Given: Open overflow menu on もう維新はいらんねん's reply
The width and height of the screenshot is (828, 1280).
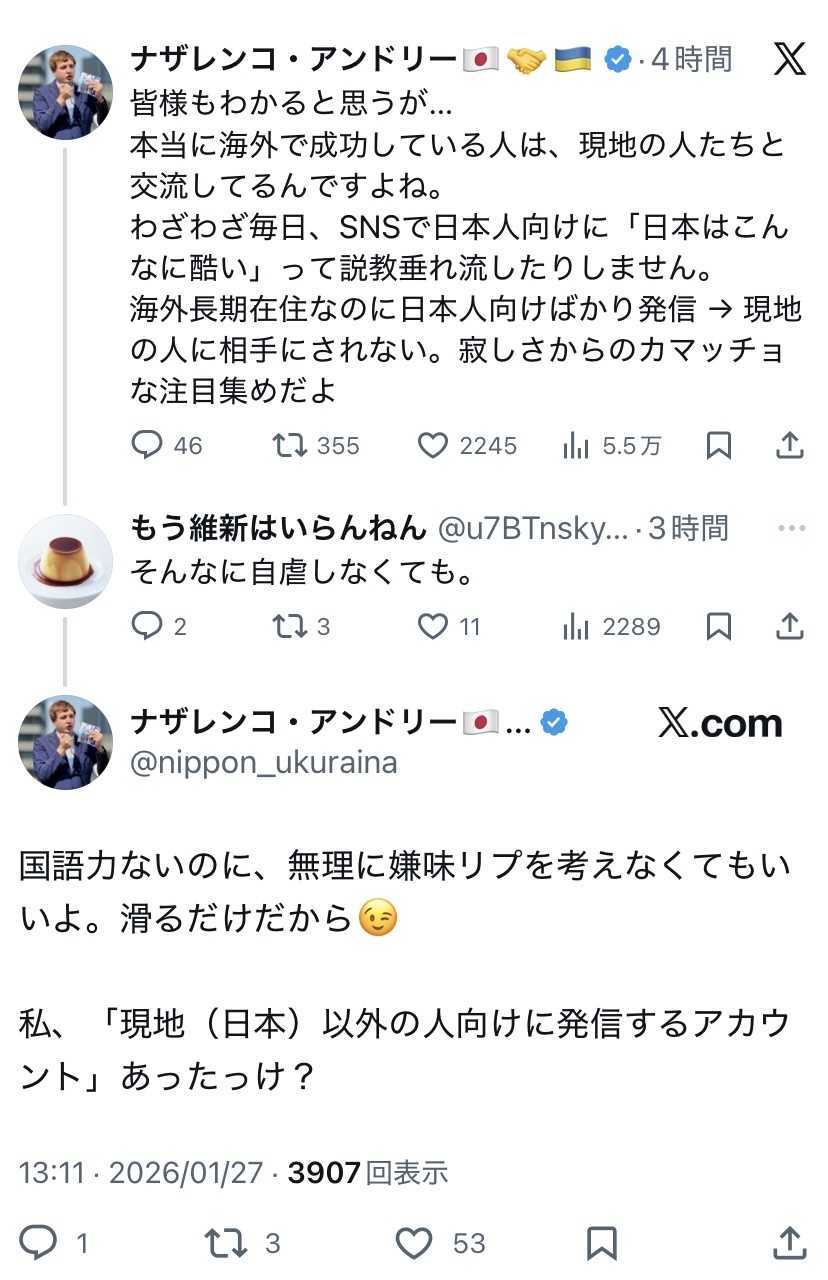Looking at the screenshot, I should tap(791, 528).
